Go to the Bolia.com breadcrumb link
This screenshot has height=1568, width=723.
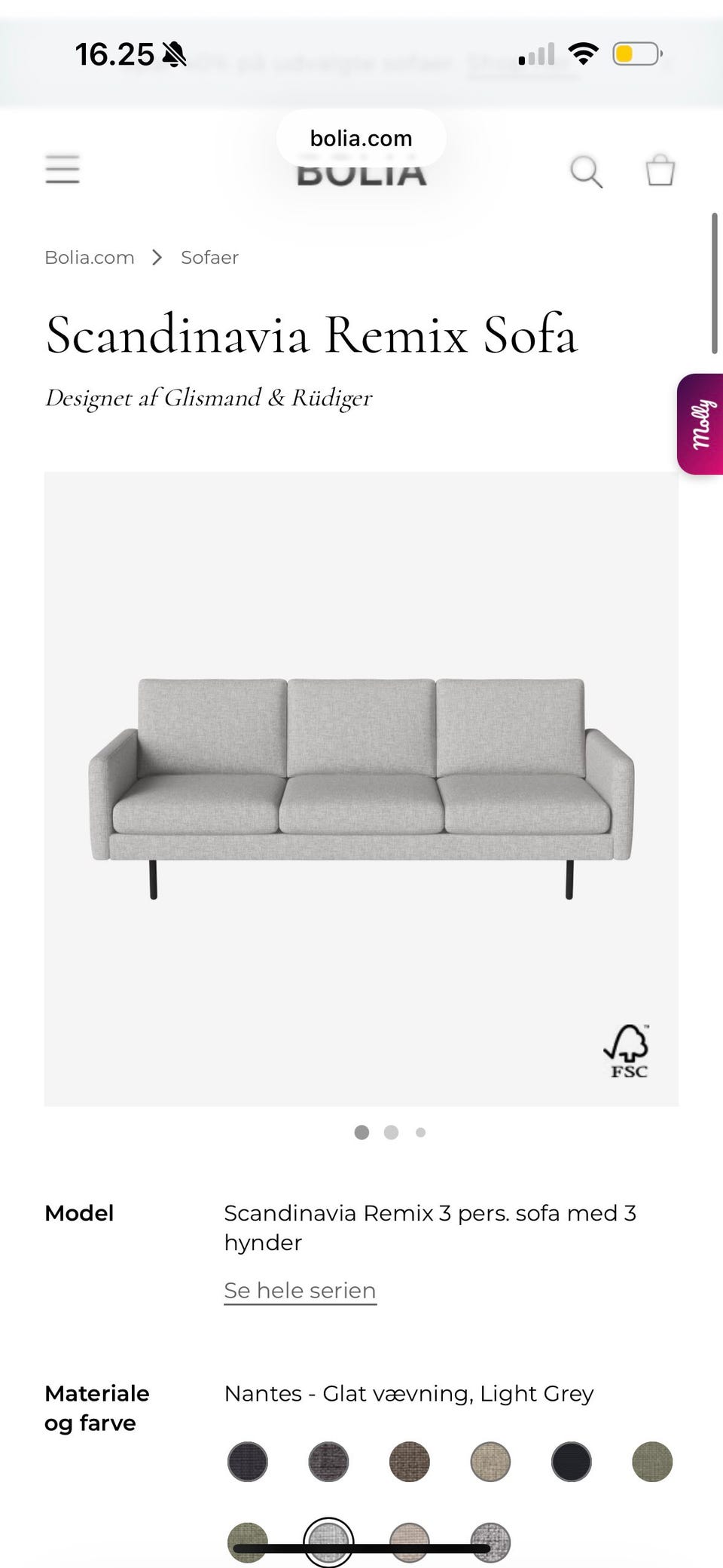click(90, 258)
